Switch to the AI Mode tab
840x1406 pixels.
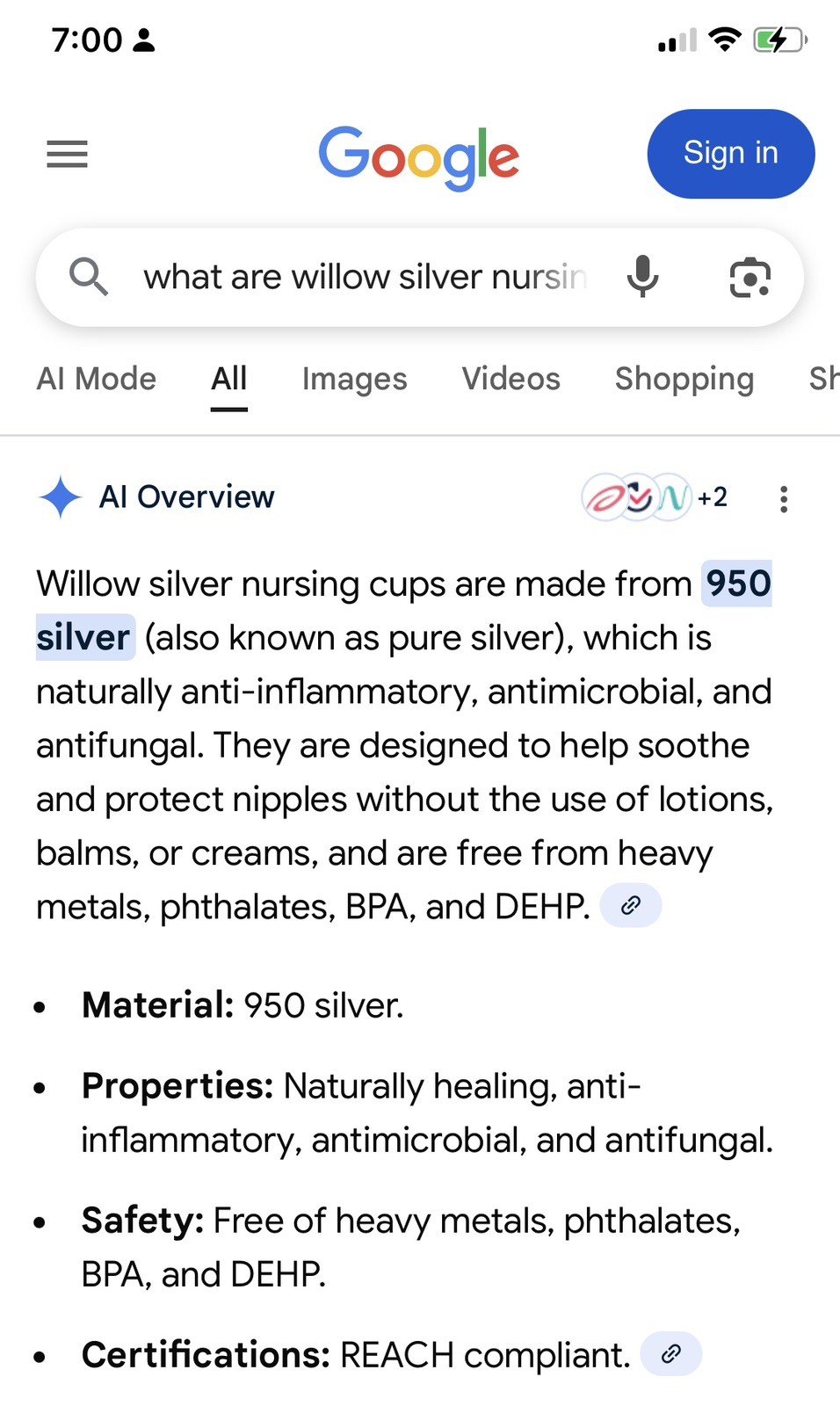coord(97,379)
